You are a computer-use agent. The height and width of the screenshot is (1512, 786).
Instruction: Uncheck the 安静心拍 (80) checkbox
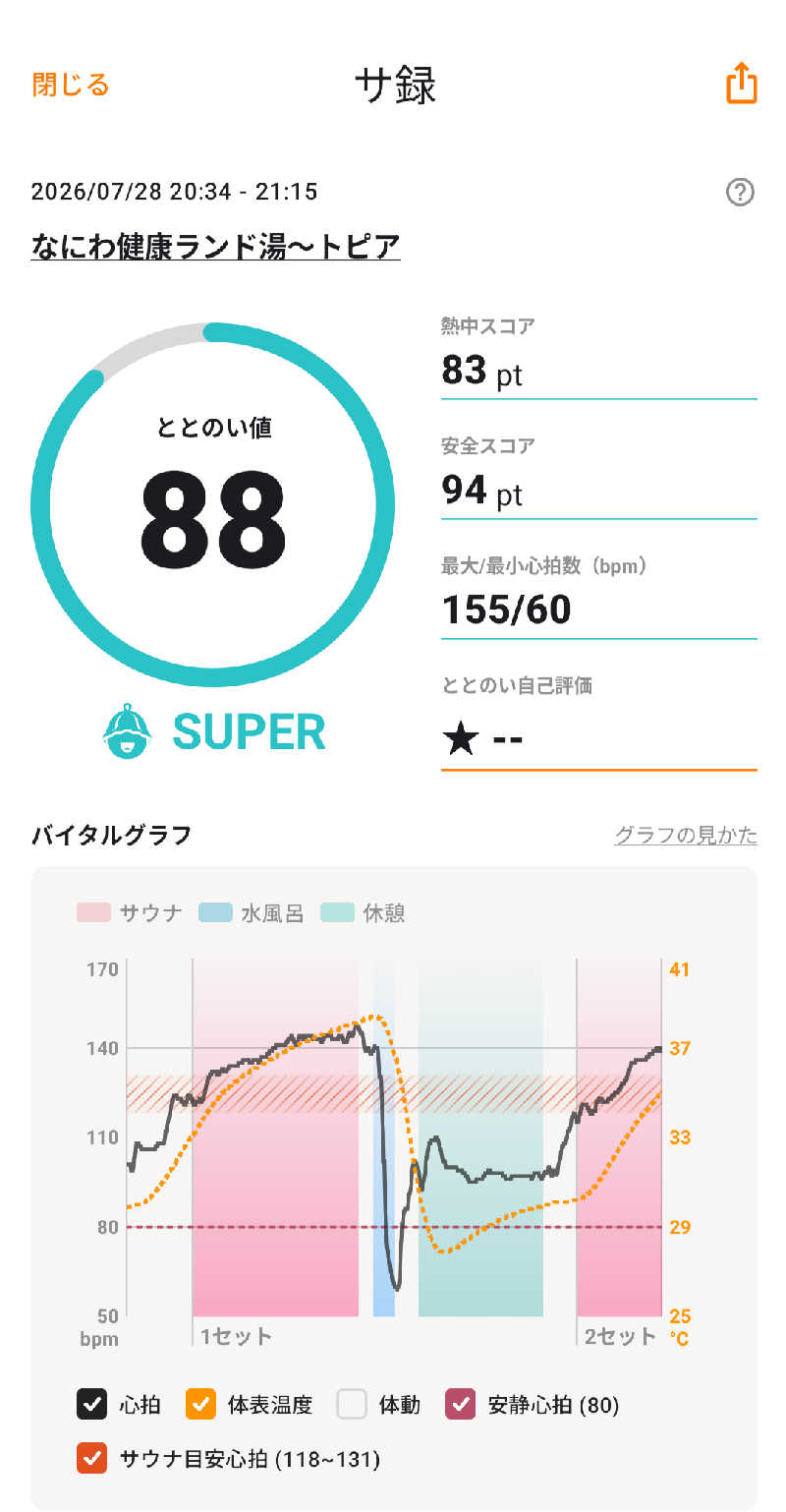tap(461, 1405)
